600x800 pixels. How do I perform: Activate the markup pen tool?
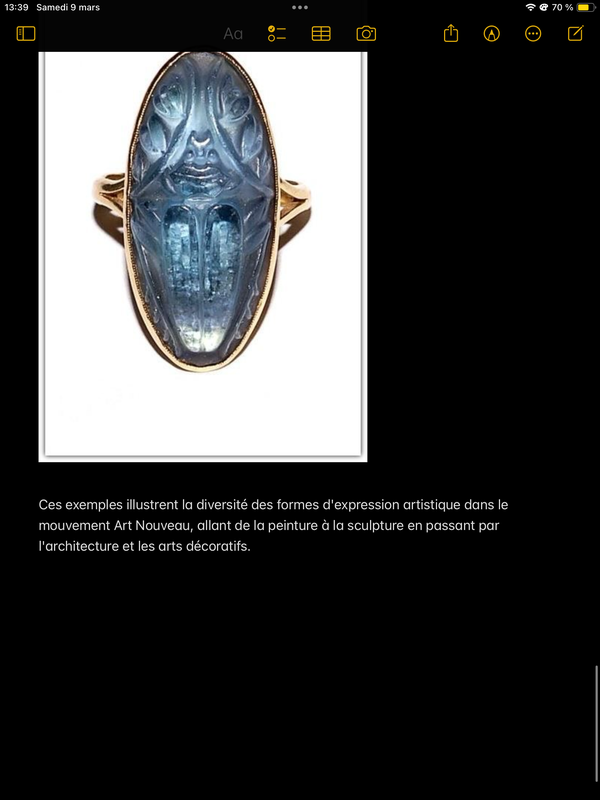tap(491, 33)
